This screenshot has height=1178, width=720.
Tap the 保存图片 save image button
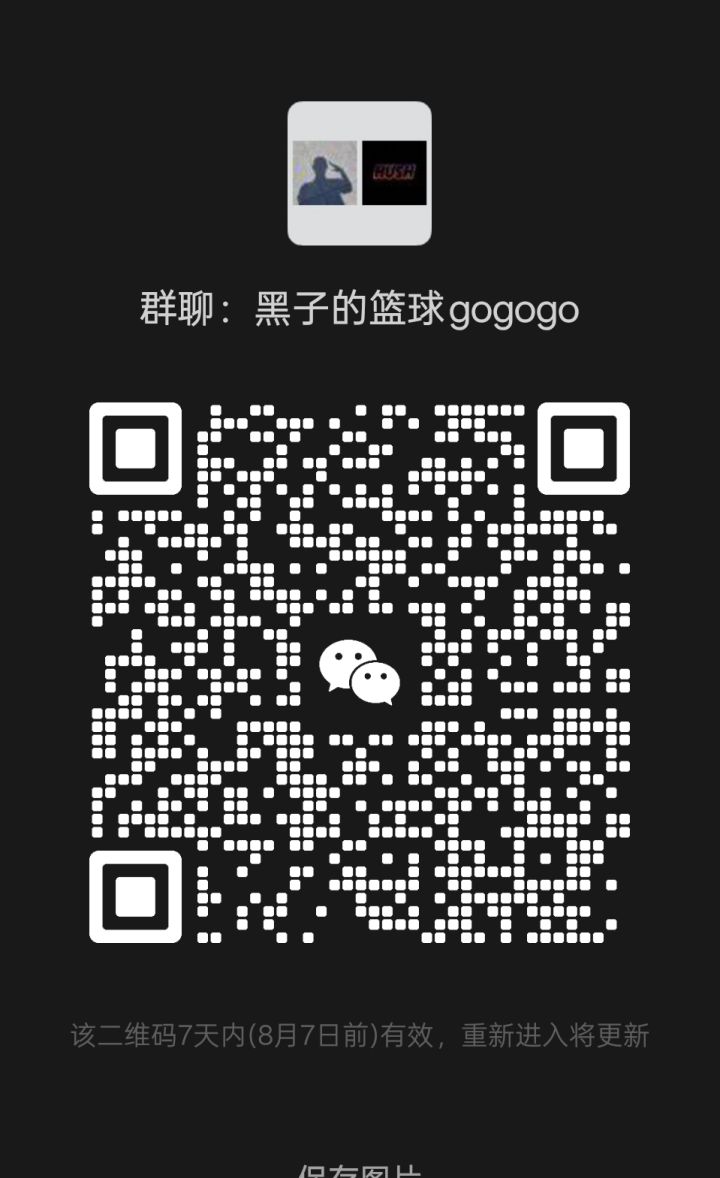pyautogui.click(x=358, y=1170)
